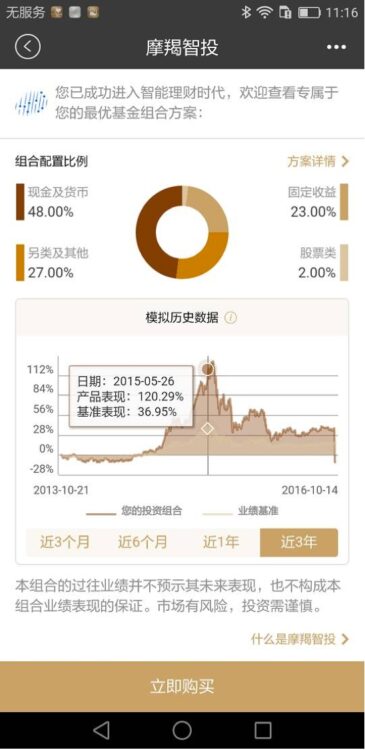
Task: Select the 近3年 range tab
Action: click(299, 542)
